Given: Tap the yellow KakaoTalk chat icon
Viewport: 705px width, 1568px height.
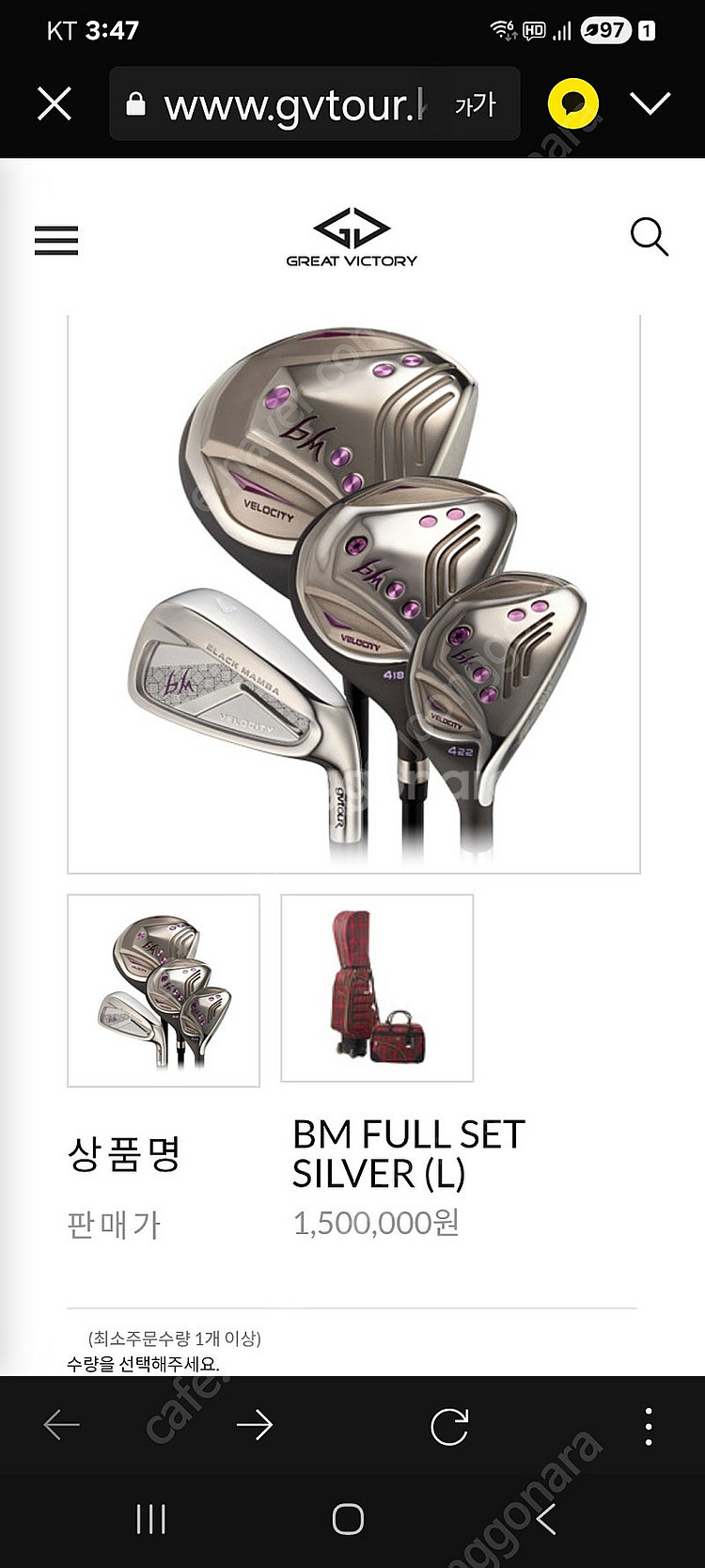Looking at the screenshot, I should pyautogui.click(x=572, y=103).
